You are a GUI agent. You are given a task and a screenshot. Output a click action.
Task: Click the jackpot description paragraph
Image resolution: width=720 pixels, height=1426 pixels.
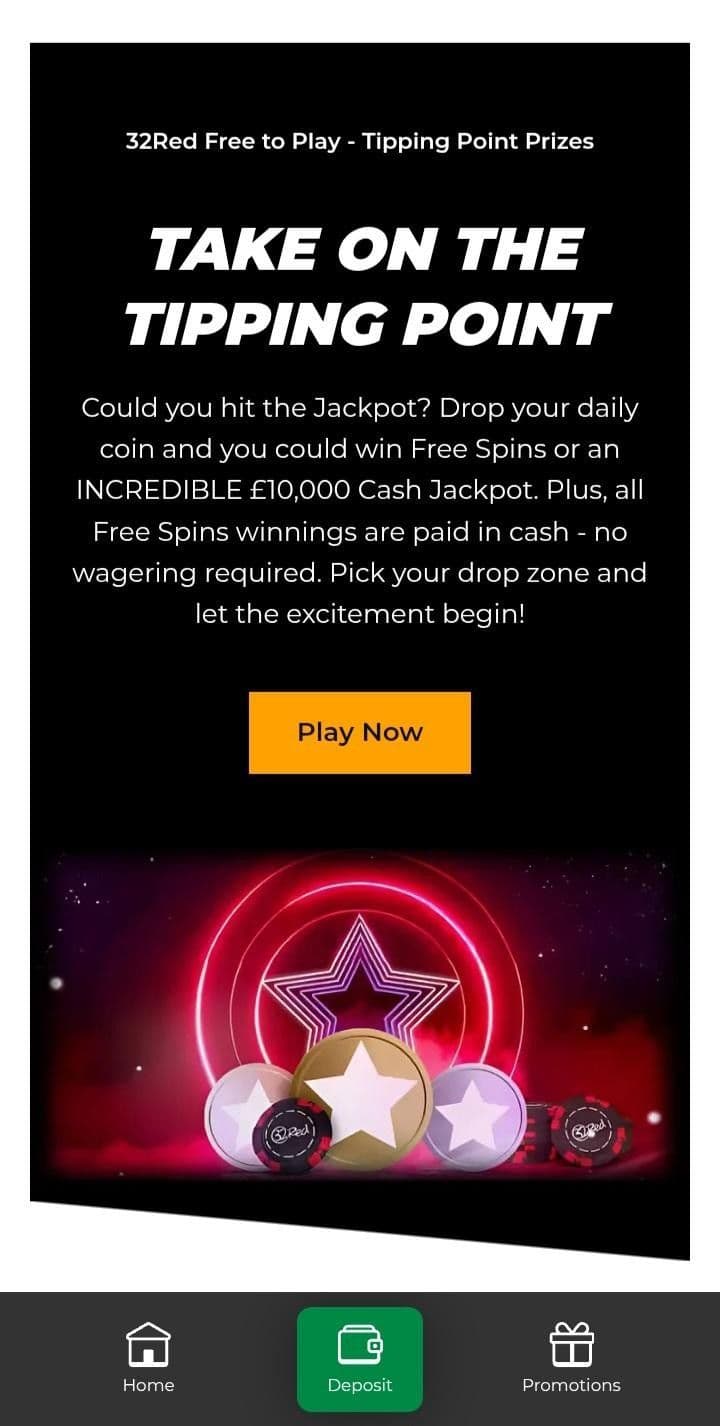(x=360, y=510)
